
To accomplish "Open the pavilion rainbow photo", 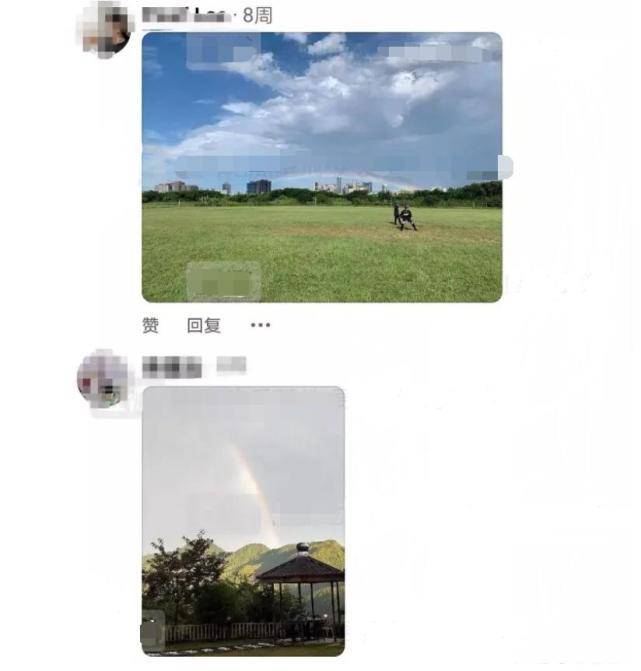I will 243,520.
